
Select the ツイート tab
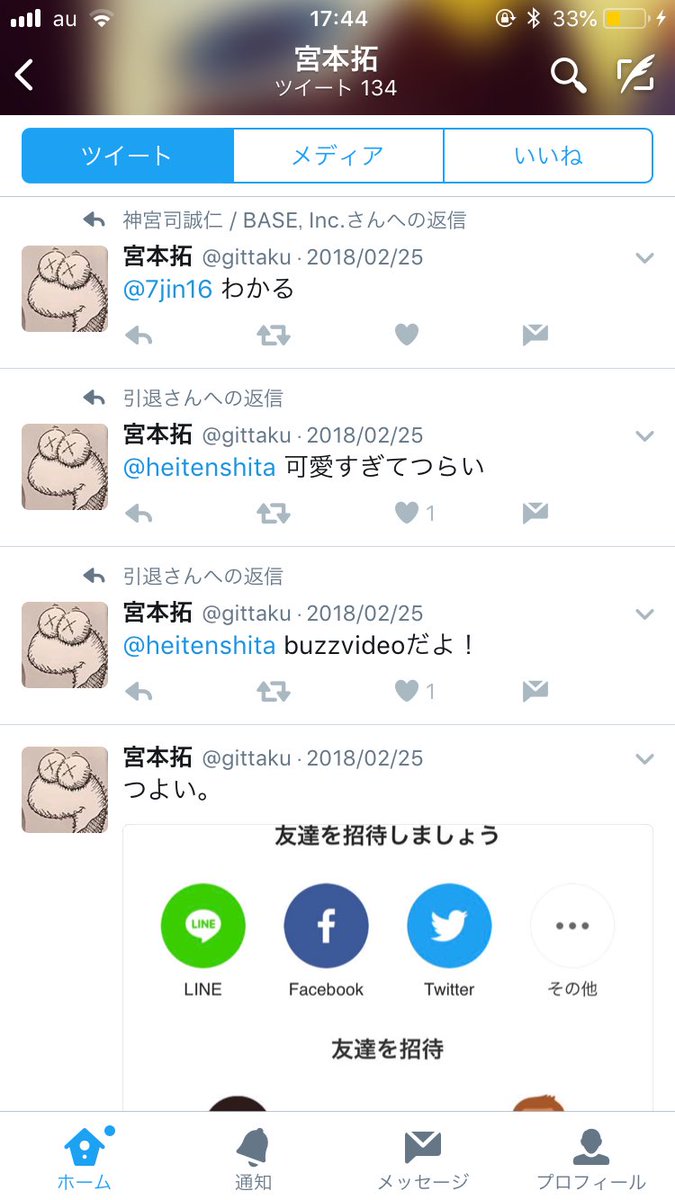(x=127, y=156)
